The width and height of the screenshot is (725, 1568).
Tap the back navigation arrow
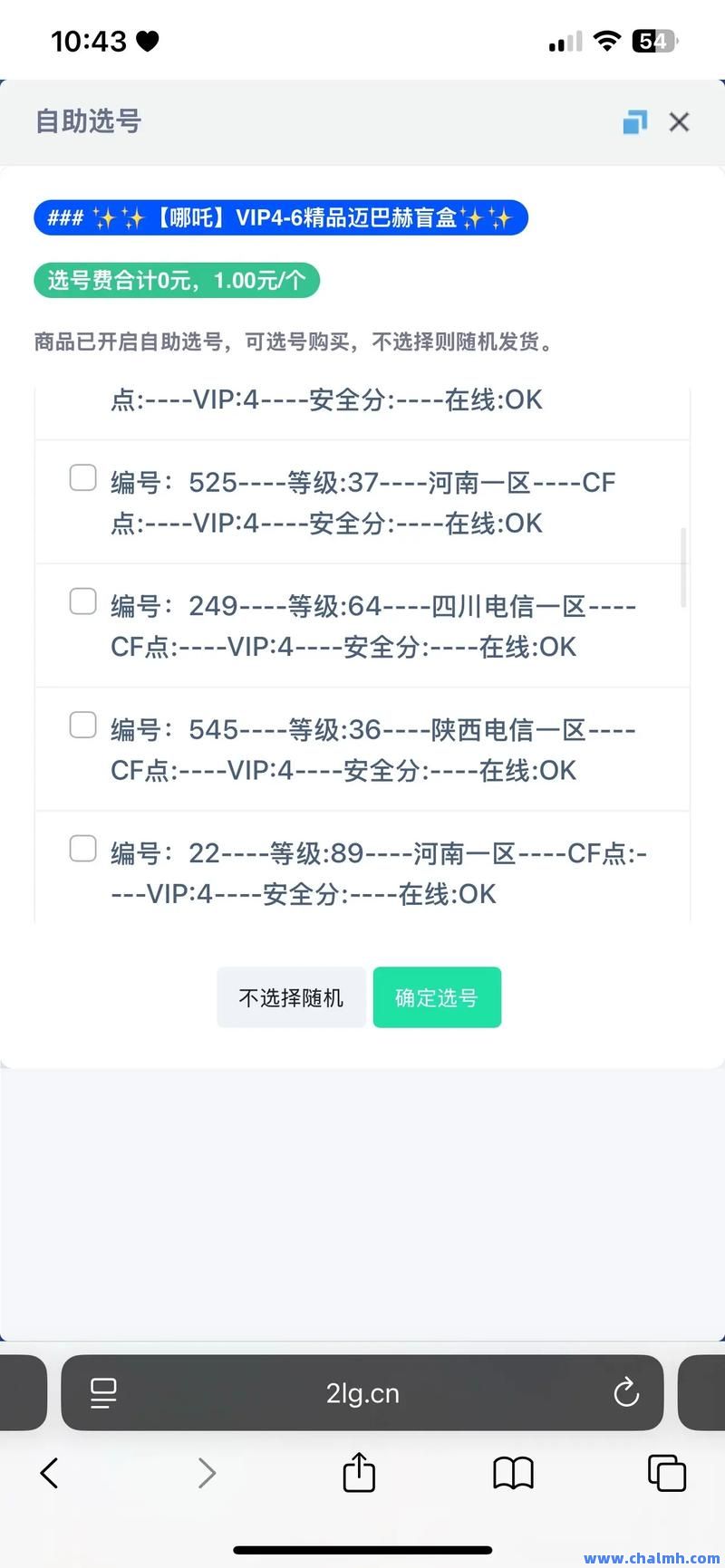49,1473
